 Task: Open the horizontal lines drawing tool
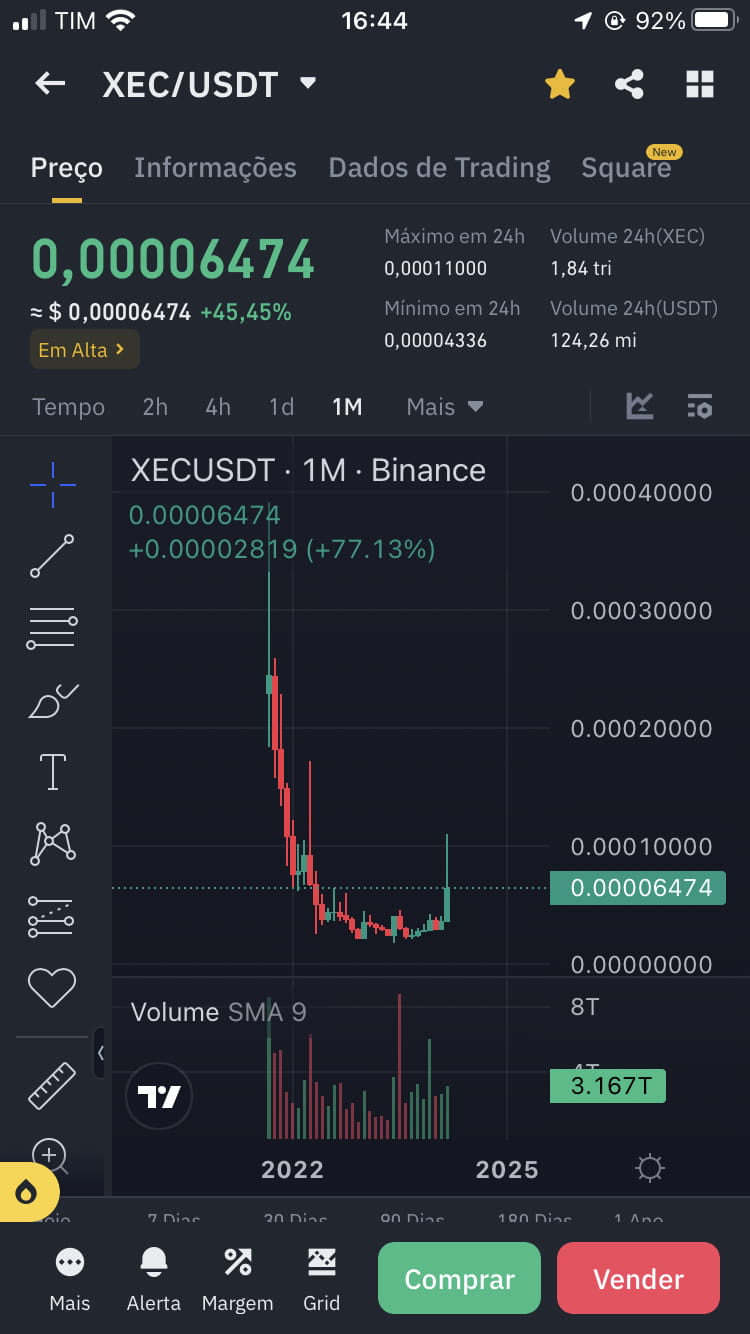point(50,627)
